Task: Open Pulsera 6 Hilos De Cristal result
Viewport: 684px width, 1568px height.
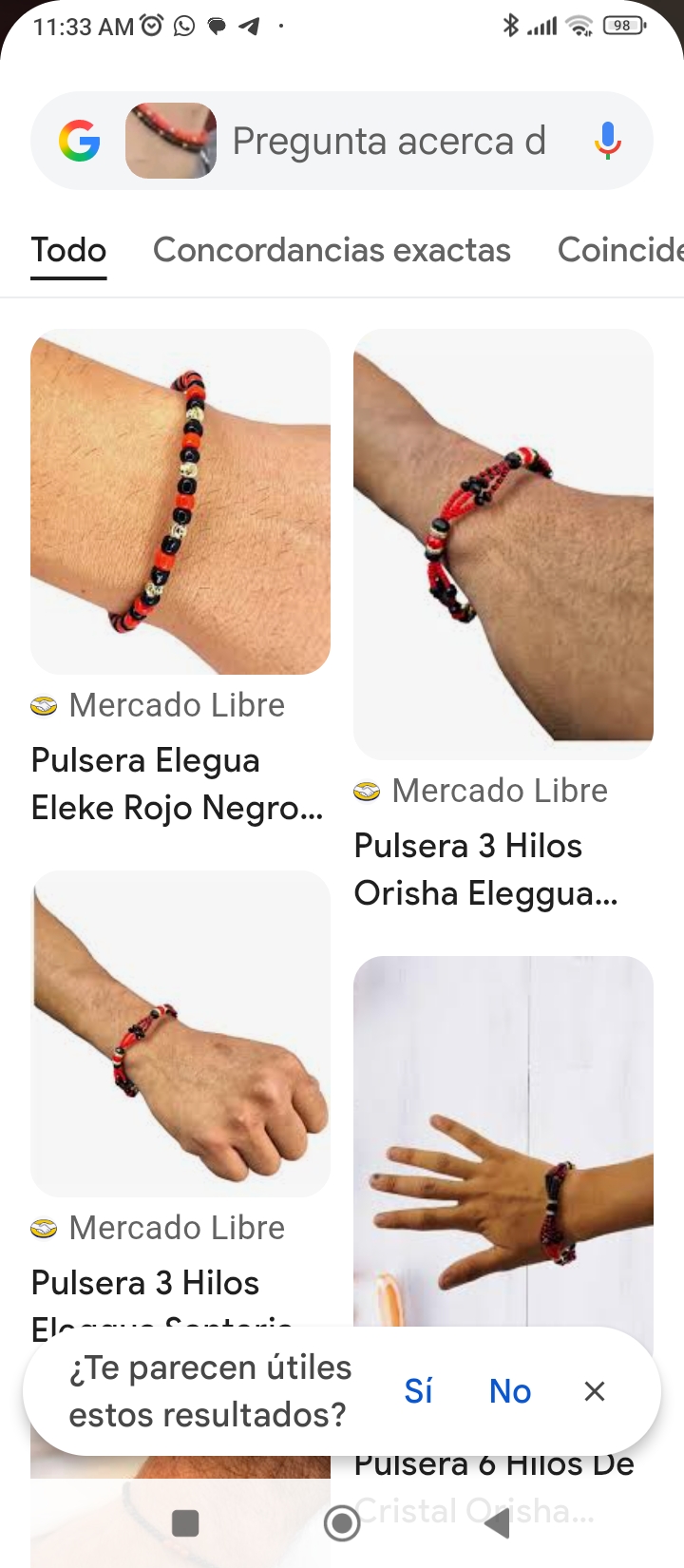Action: (x=503, y=1140)
